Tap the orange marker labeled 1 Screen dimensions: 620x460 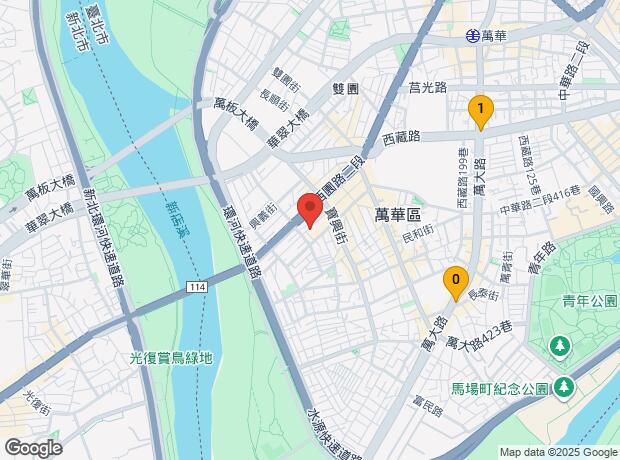coord(481,112)
